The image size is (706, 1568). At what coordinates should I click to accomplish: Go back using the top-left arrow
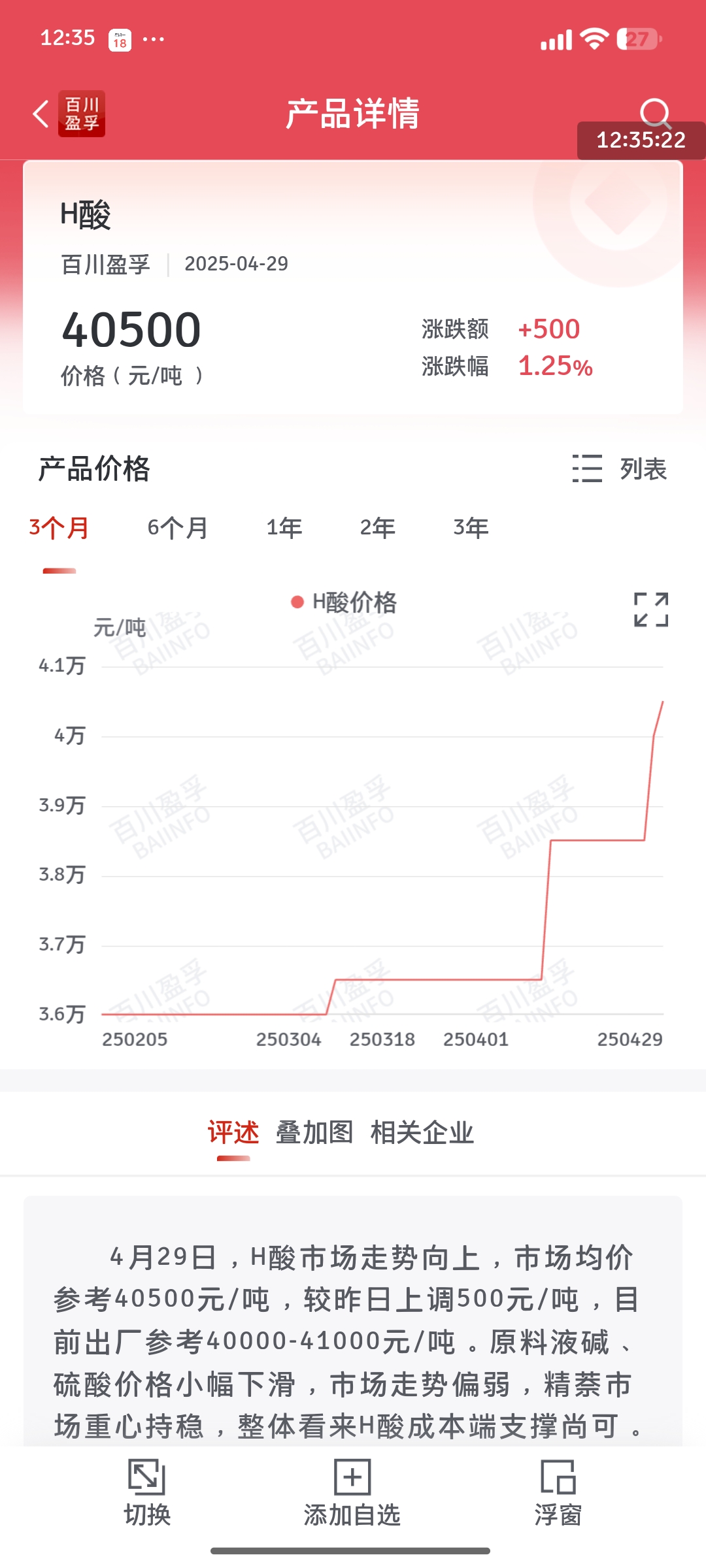pos(41,114)
